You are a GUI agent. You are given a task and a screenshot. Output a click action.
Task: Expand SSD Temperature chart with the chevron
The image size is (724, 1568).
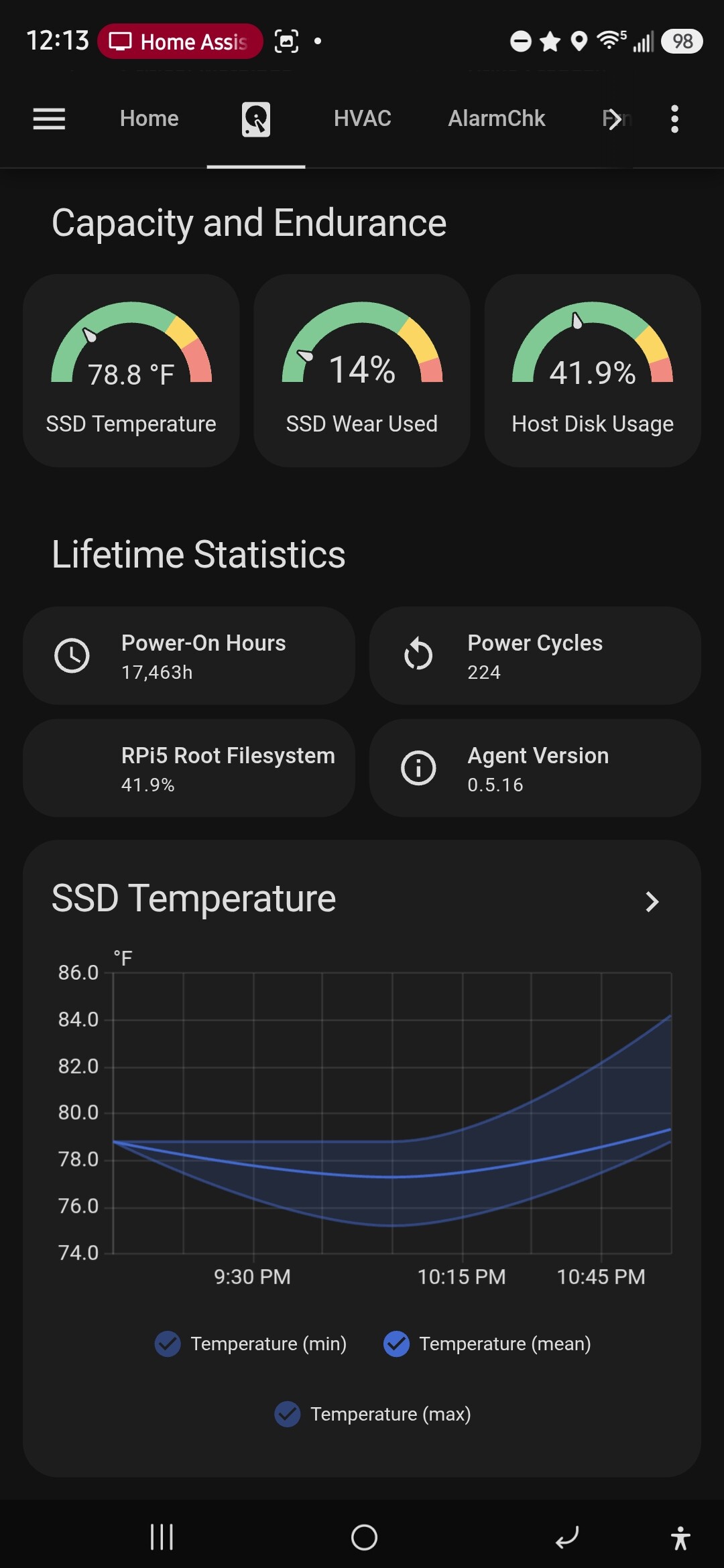pyautogui.click(x=652, y=901)
